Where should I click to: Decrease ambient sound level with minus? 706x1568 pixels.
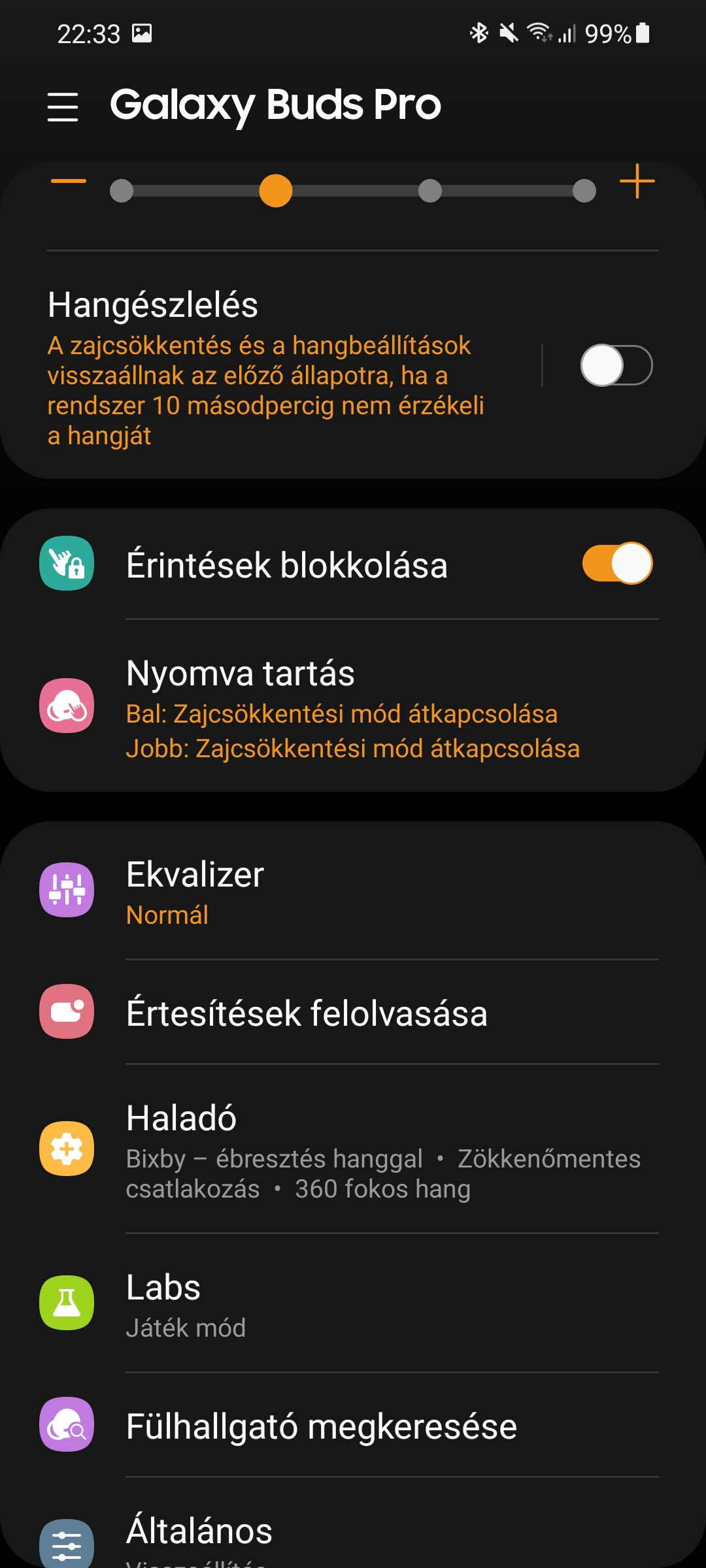(69, 181)
